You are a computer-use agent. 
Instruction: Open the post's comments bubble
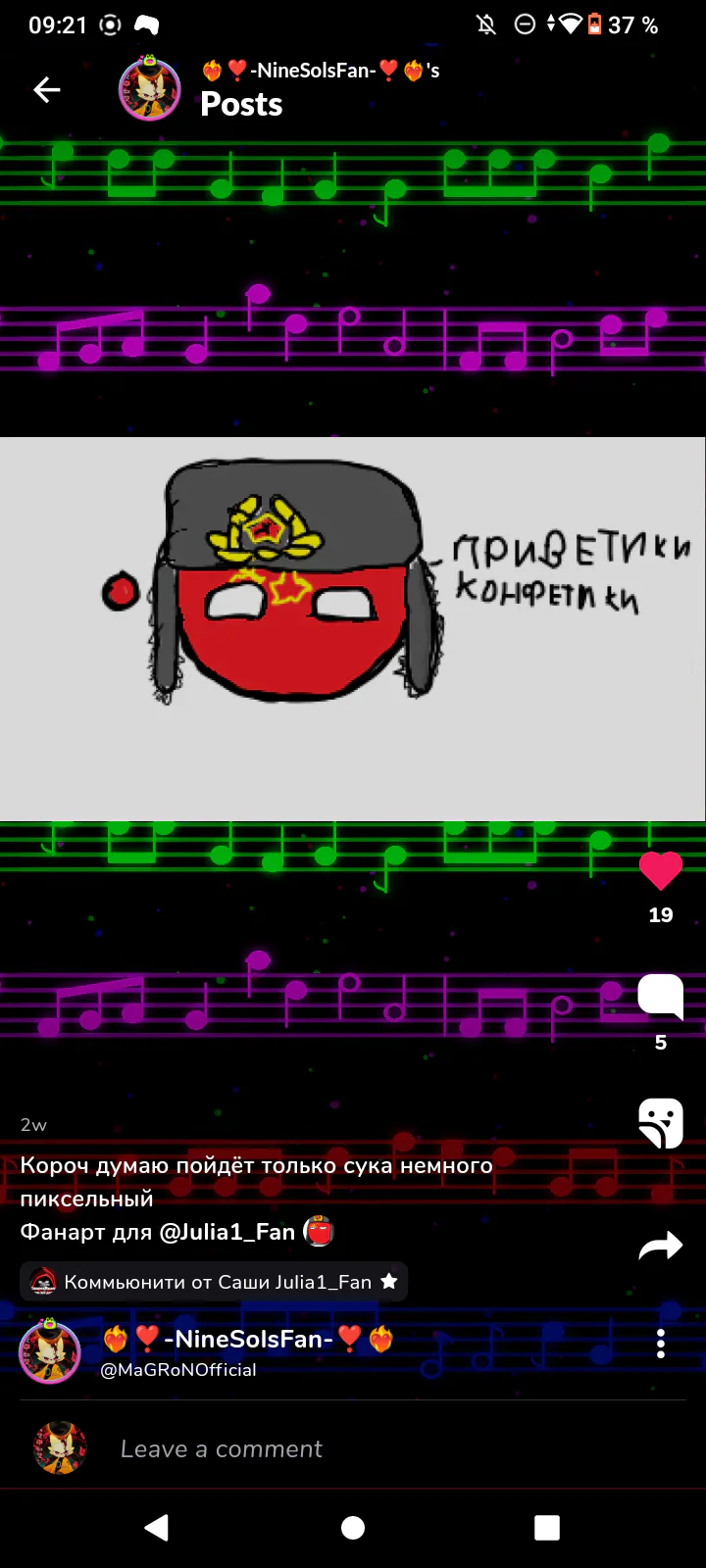click(x=661, y=998)
